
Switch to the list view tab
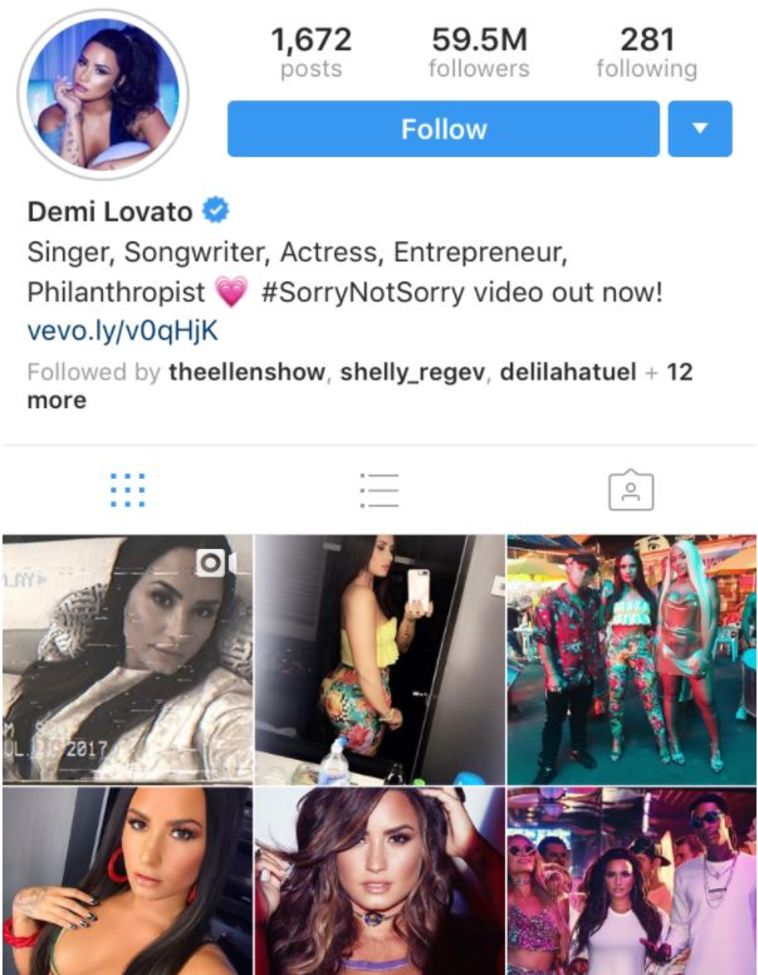click(x=379, y=491)
